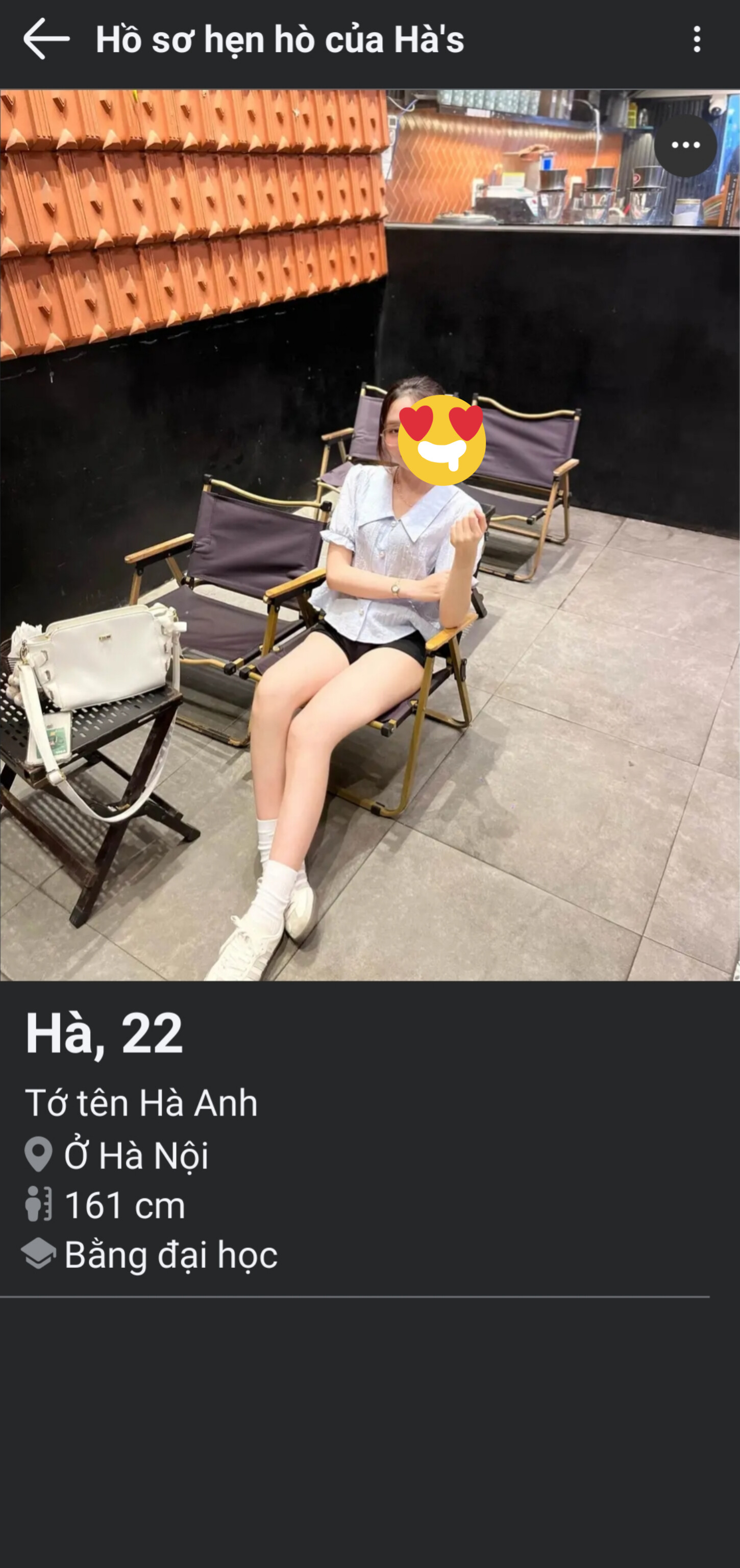Open the three-dot options on Hà's photo

(685, 145)
